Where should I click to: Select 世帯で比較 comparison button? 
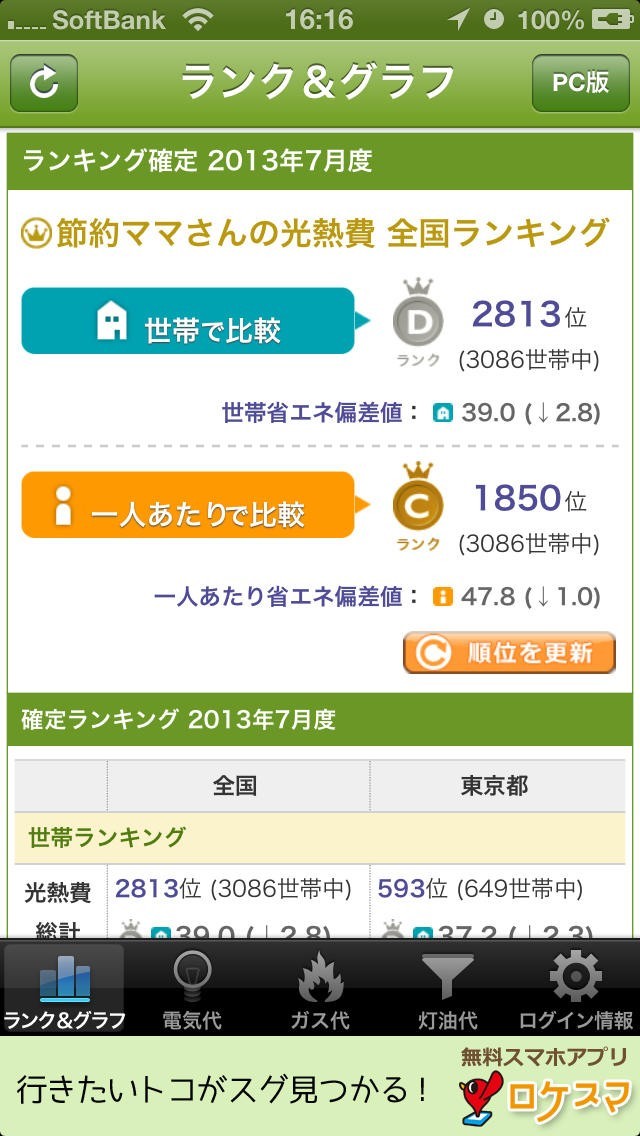point(188,322)
